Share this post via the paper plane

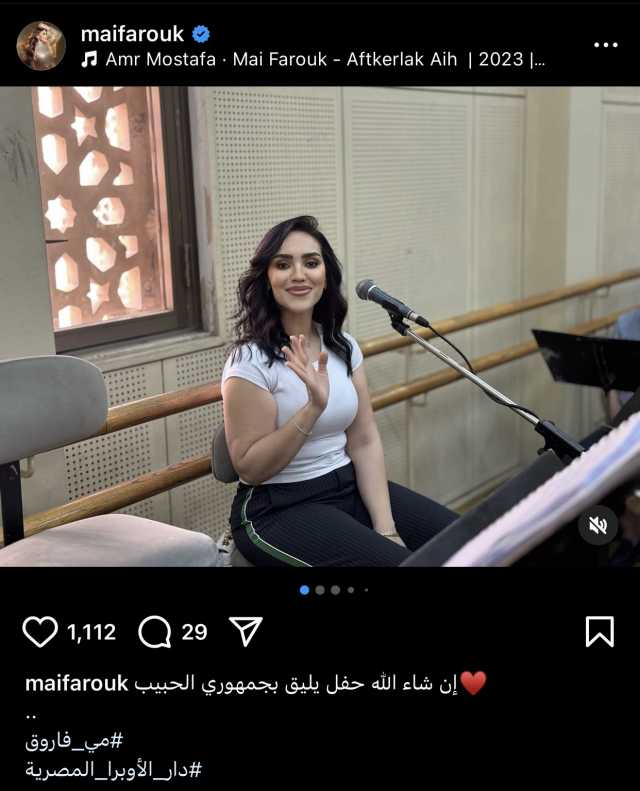click(x=246, y=631)
